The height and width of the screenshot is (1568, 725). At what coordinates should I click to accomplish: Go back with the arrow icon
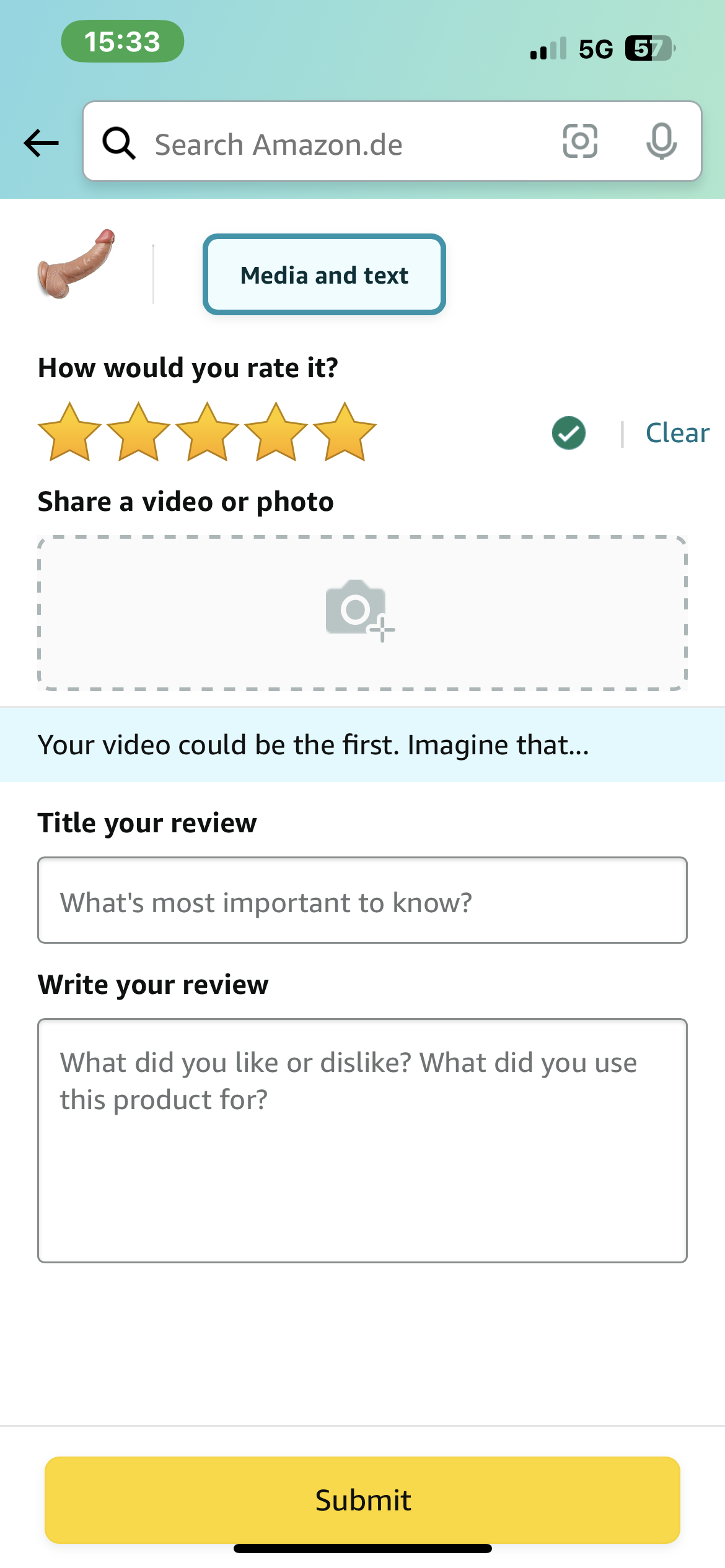[x=41, y=143]
